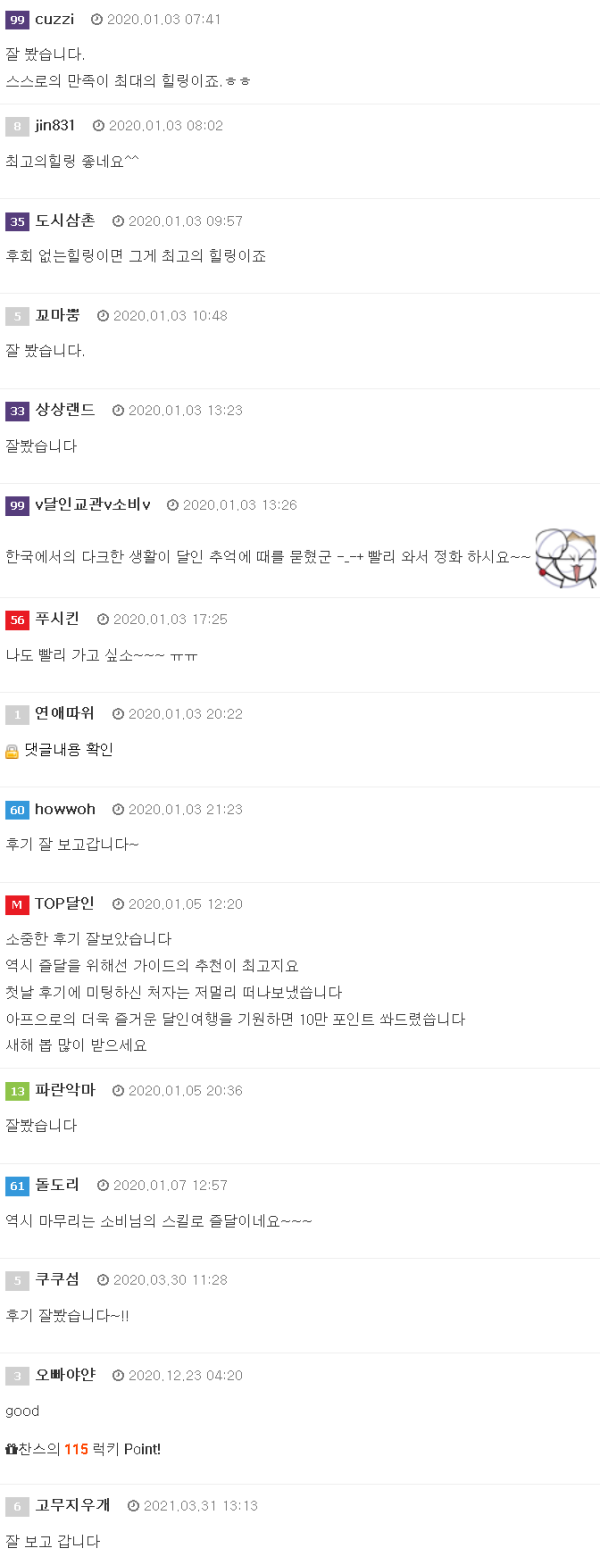
Task: Open the profile of 오빠야얀
Action: (65, 1374)
